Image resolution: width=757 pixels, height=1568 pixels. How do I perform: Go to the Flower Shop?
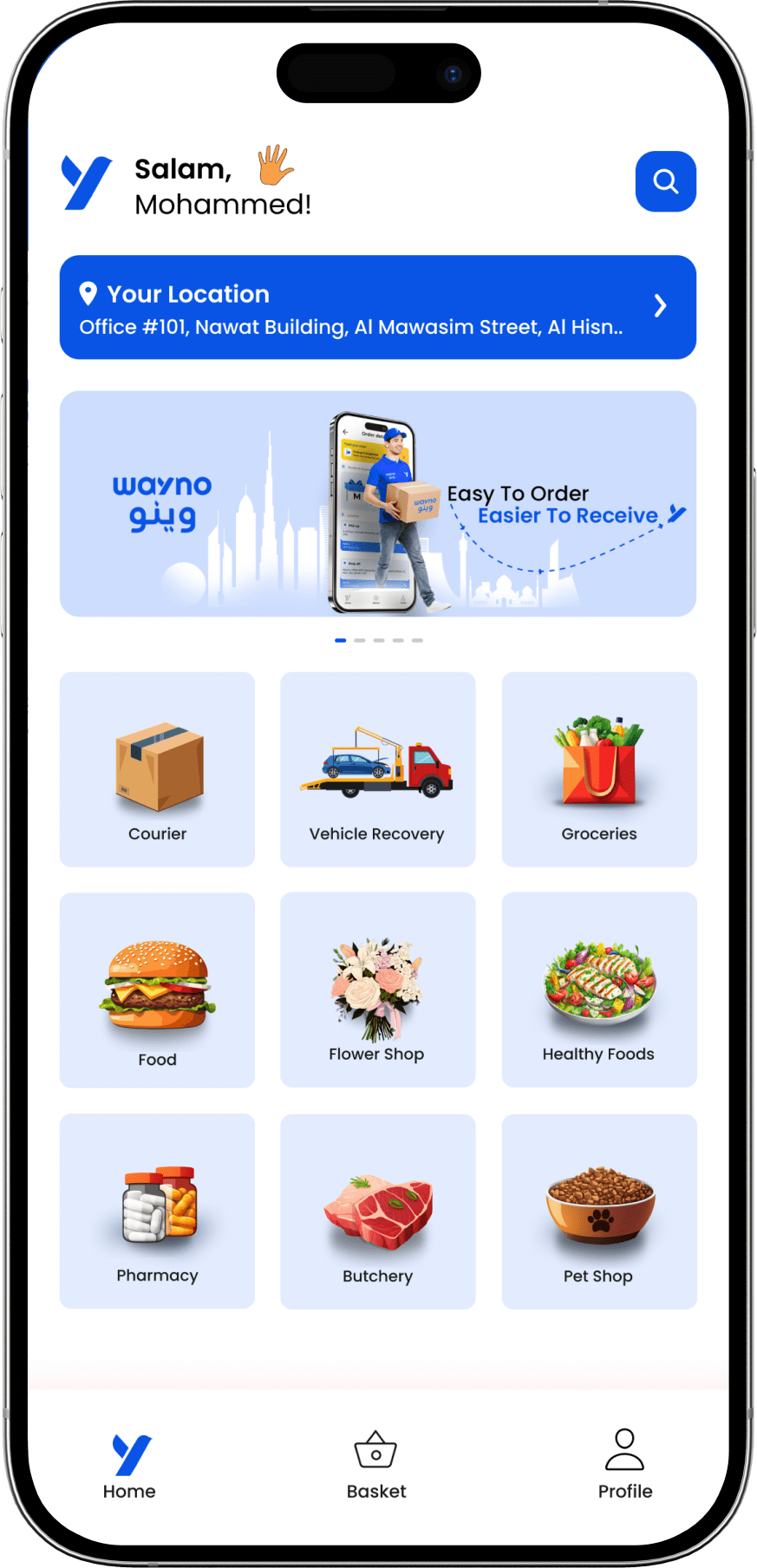(377, 990)
